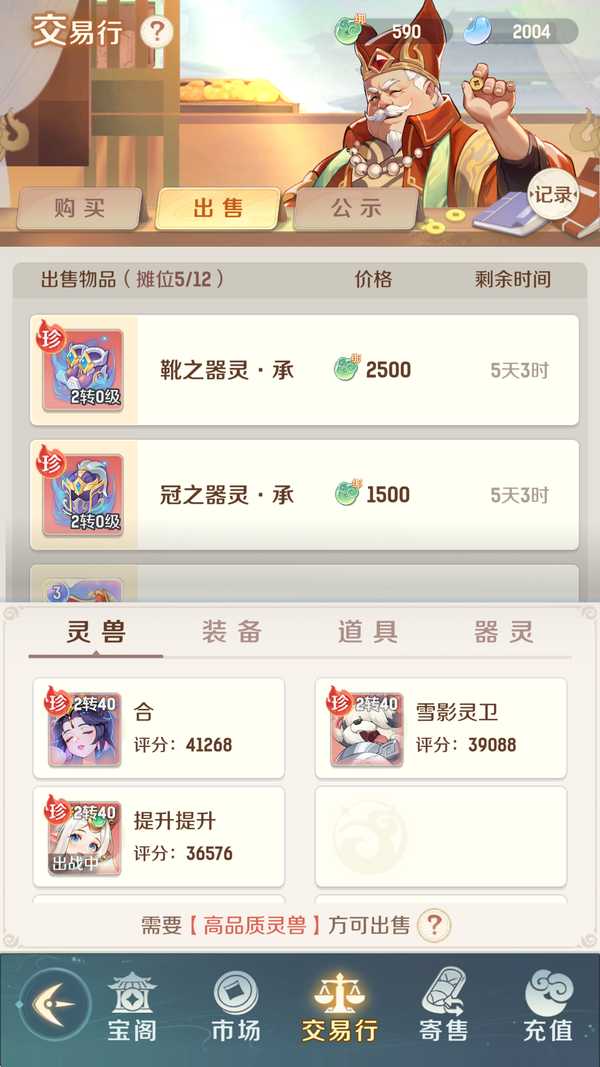Switch to the 道具 category tab

tap(368, 632)
